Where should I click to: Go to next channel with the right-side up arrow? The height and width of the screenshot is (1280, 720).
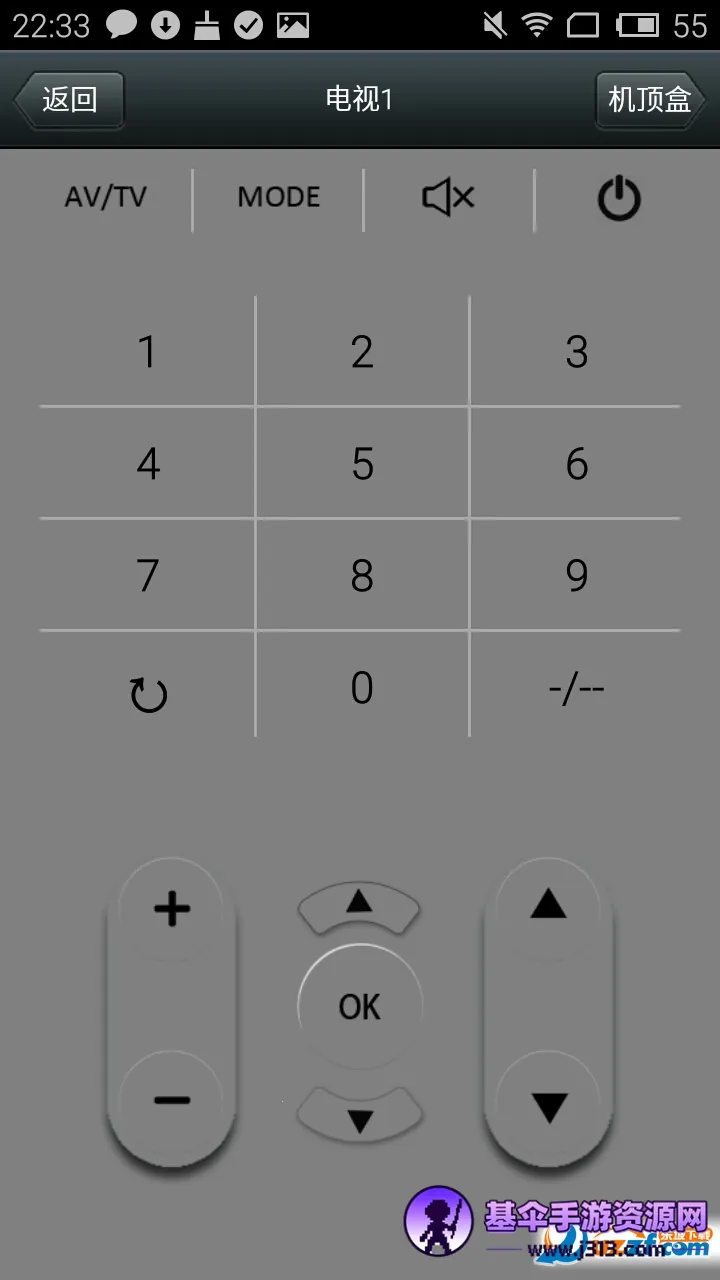pyautogui.click(x=548, y=906)
